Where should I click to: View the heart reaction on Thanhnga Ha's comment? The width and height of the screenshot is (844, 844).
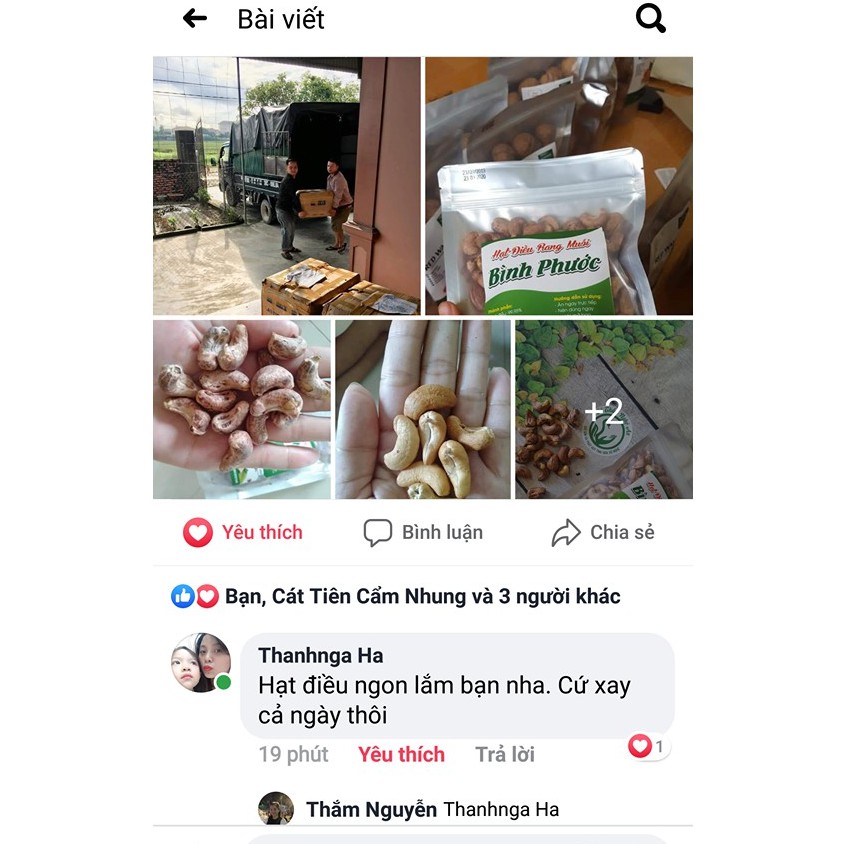648,746
